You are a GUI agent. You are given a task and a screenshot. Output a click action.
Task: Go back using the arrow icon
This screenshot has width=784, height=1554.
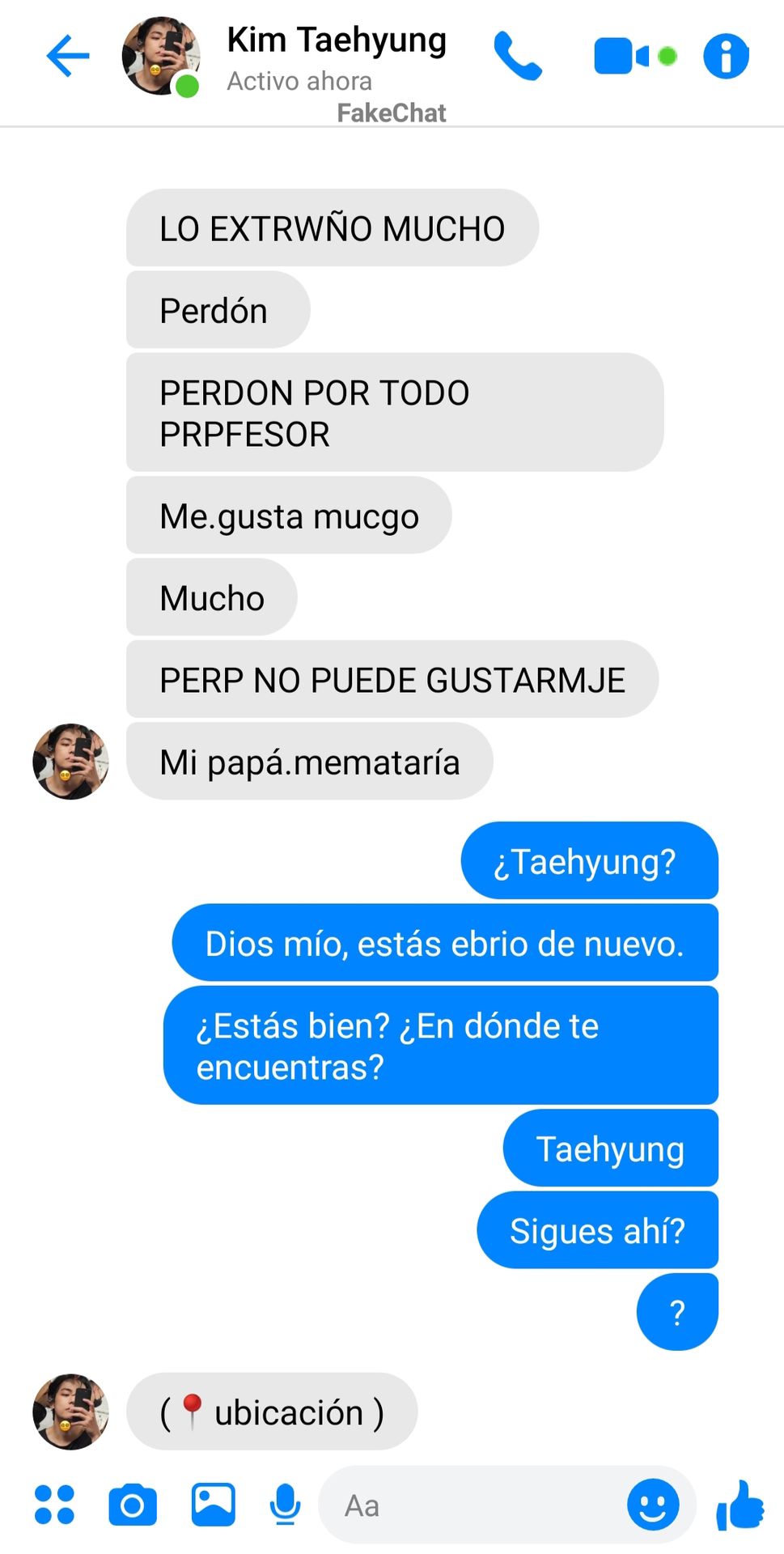coord(68,56)
